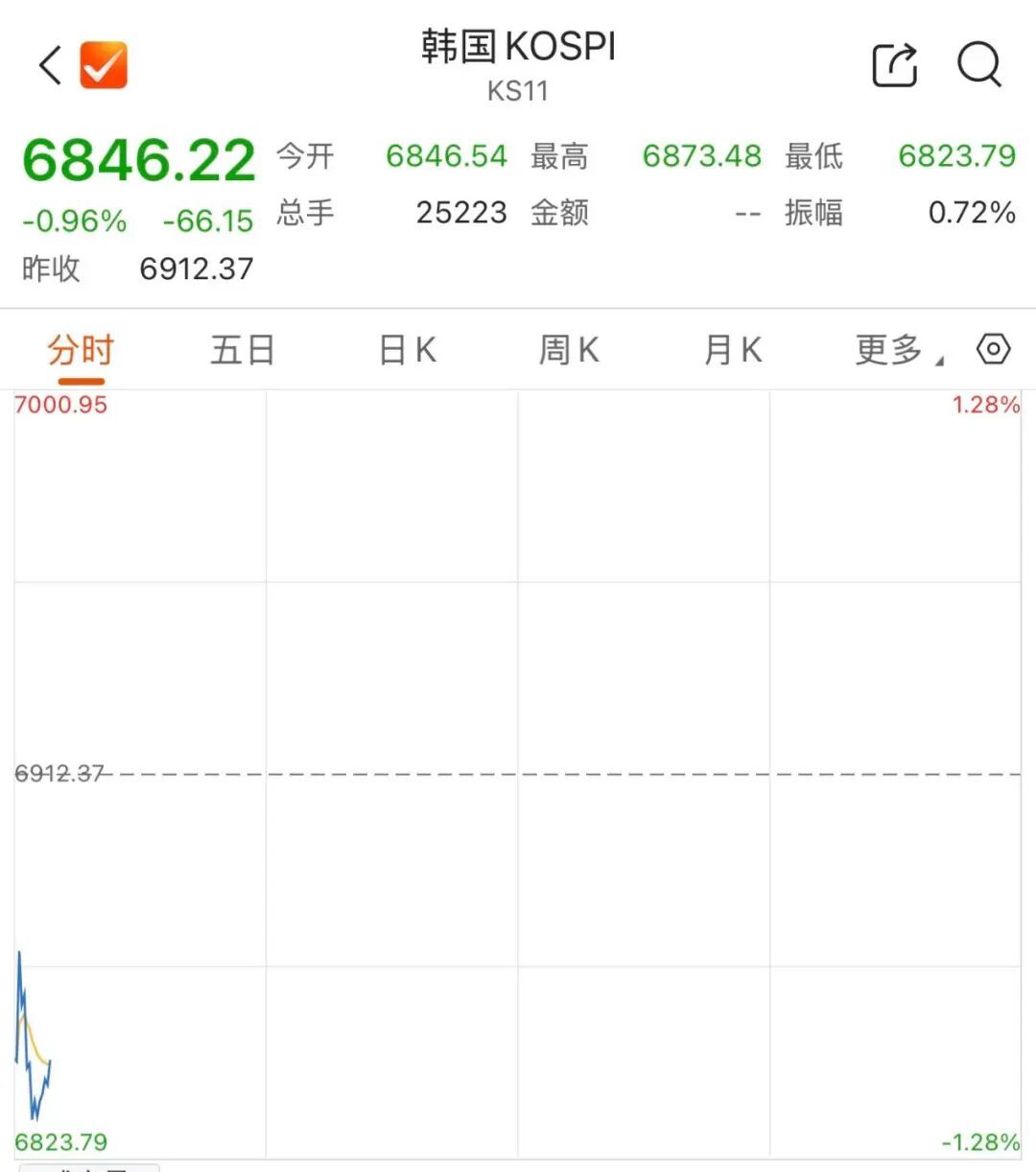Open chart settings hexagon icon
1036x1172 pixels.
coord(993,349)
